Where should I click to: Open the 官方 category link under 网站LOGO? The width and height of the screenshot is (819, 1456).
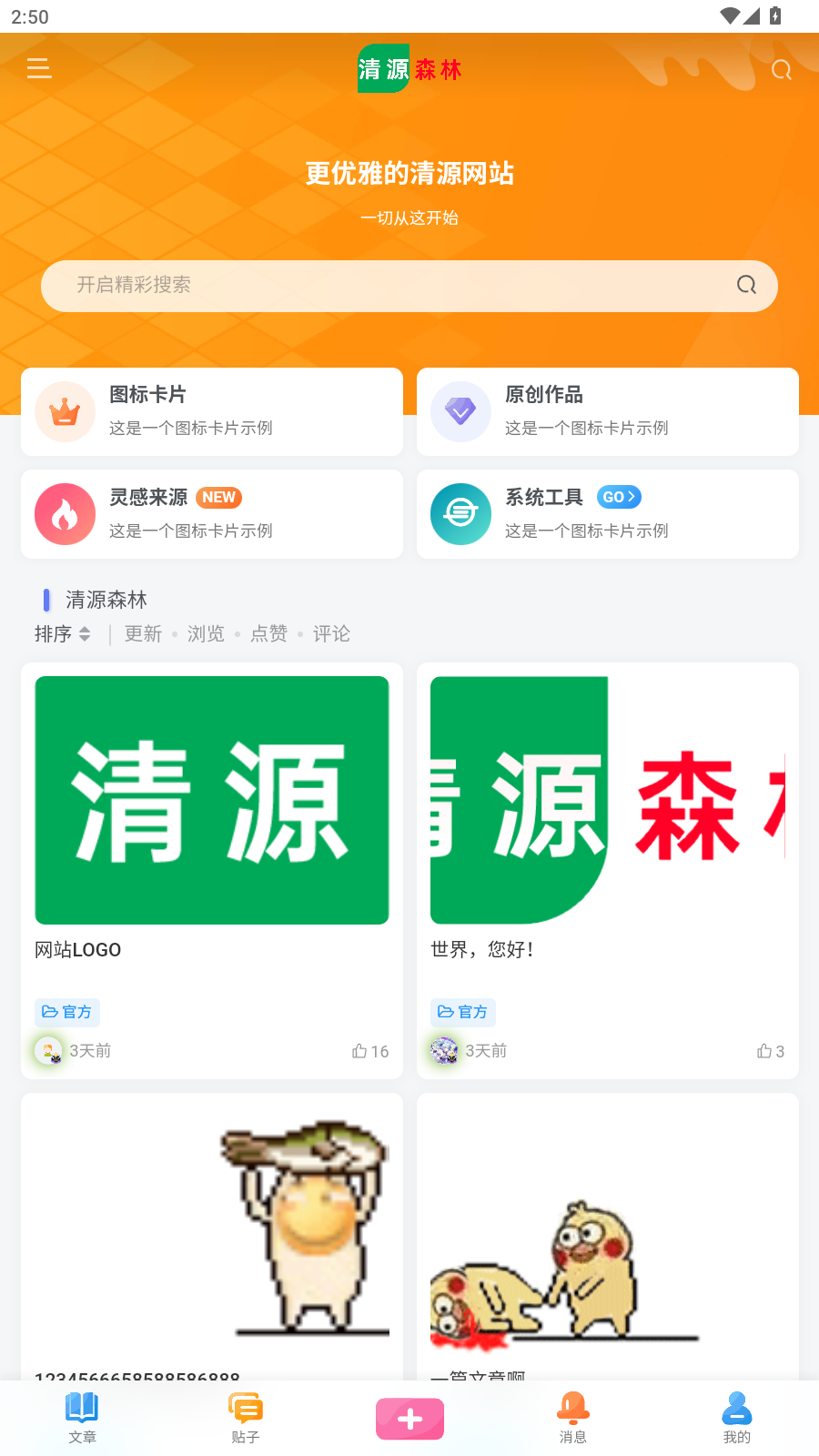point(66,1012)
